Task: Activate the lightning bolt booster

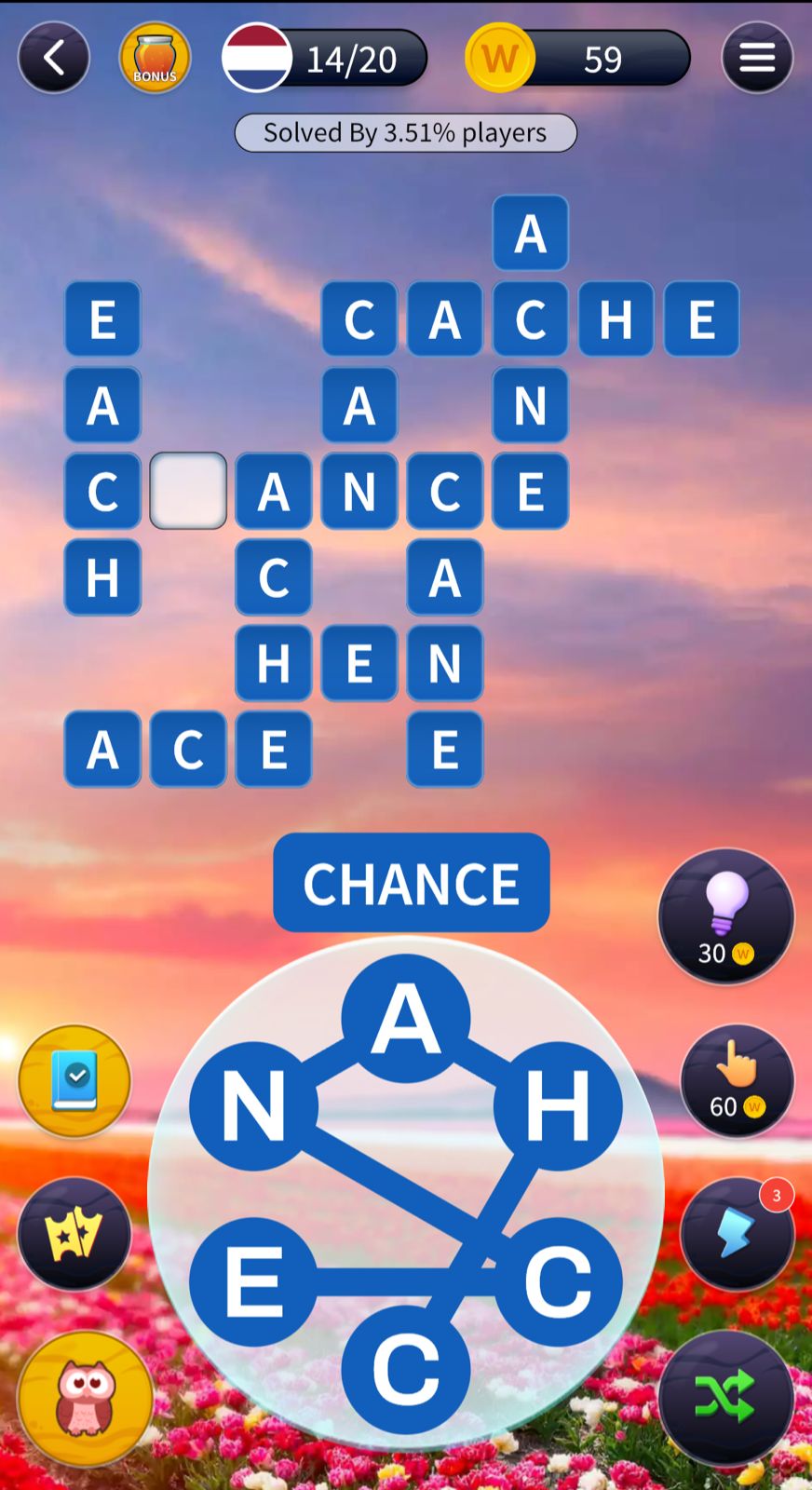Action: click(737, 1233)
